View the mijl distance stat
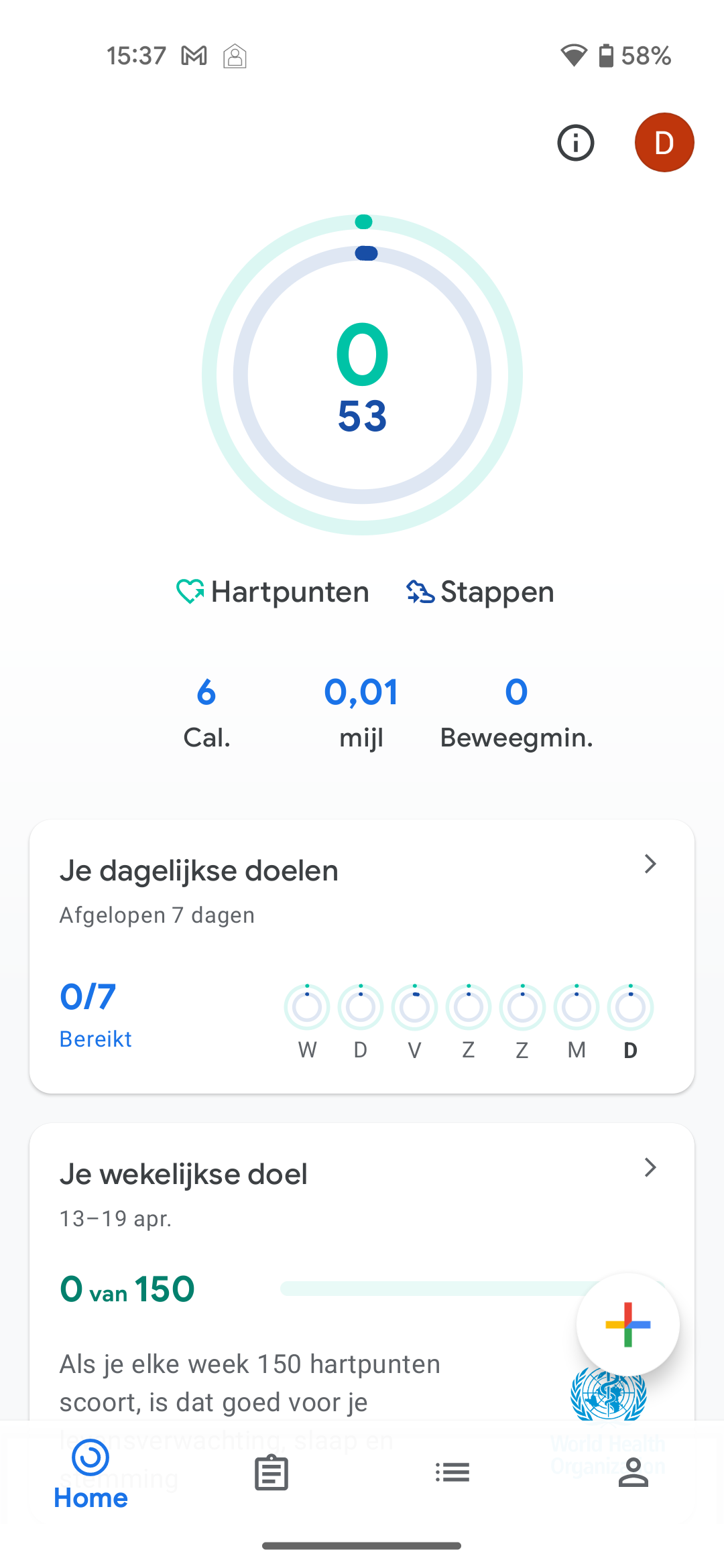The height and width of the screenshot is (1568, 724). 361,712
